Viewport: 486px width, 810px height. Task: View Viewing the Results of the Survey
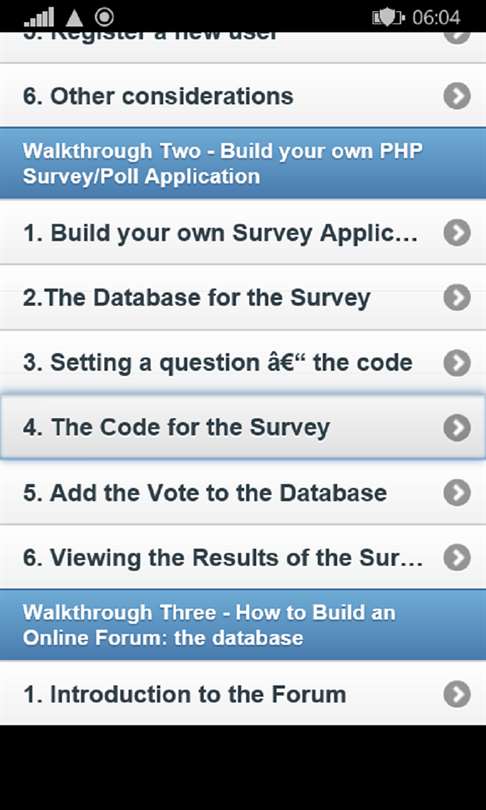(243, 557)
